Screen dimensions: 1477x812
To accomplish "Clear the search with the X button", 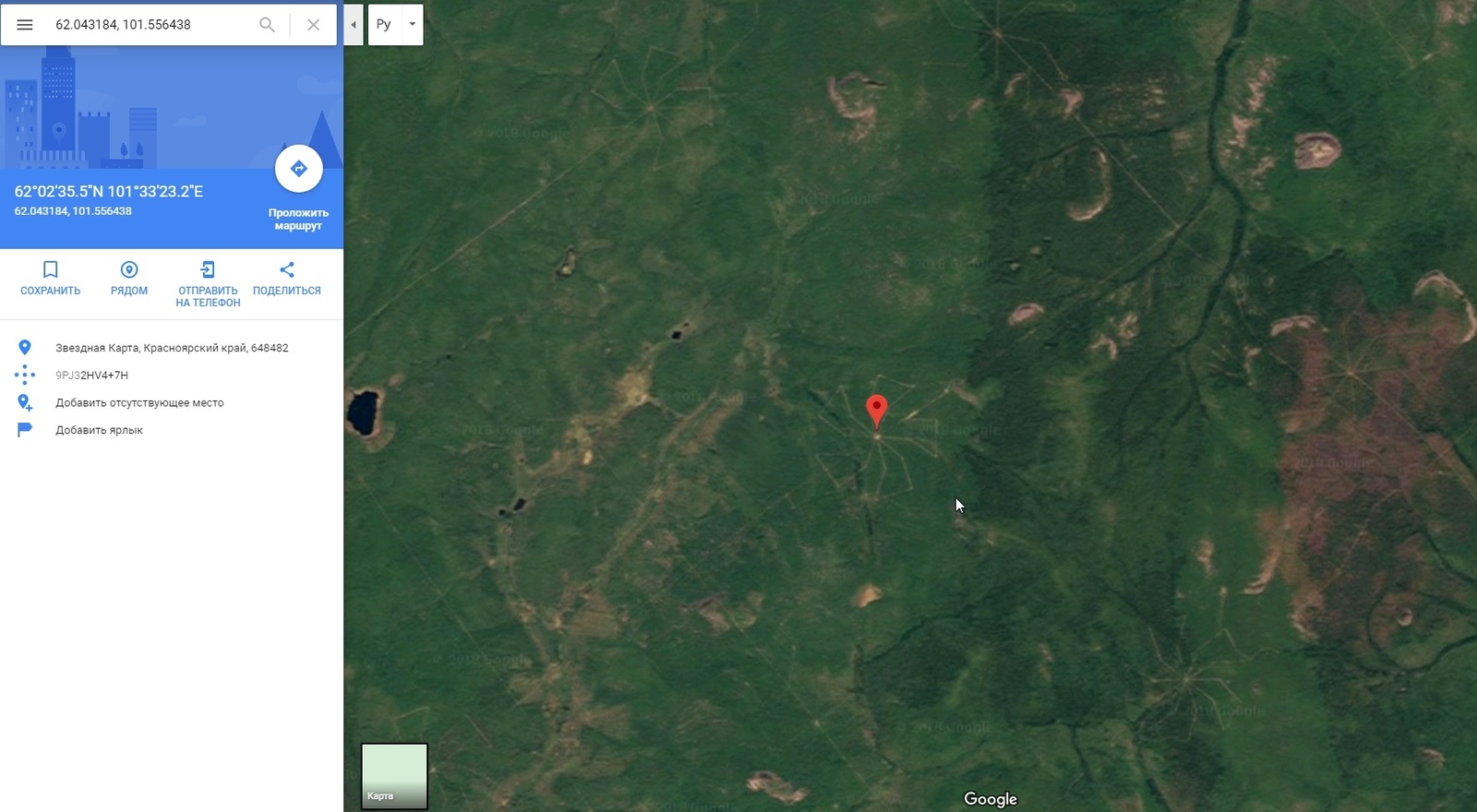I will tap(314, 25).
